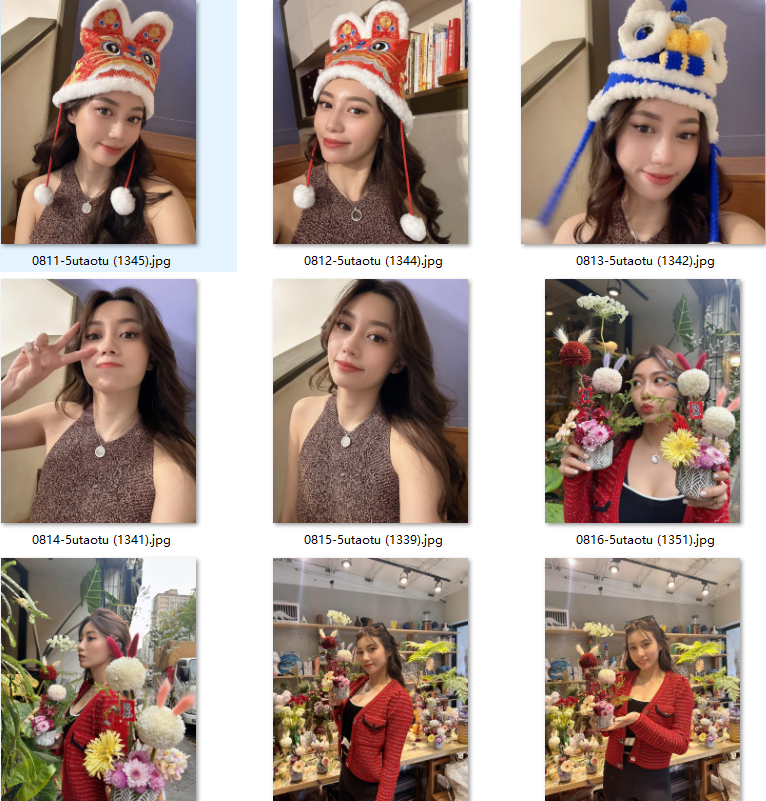Open the photo 0813-5utaotu (1342).jpg

pos(643,122)
